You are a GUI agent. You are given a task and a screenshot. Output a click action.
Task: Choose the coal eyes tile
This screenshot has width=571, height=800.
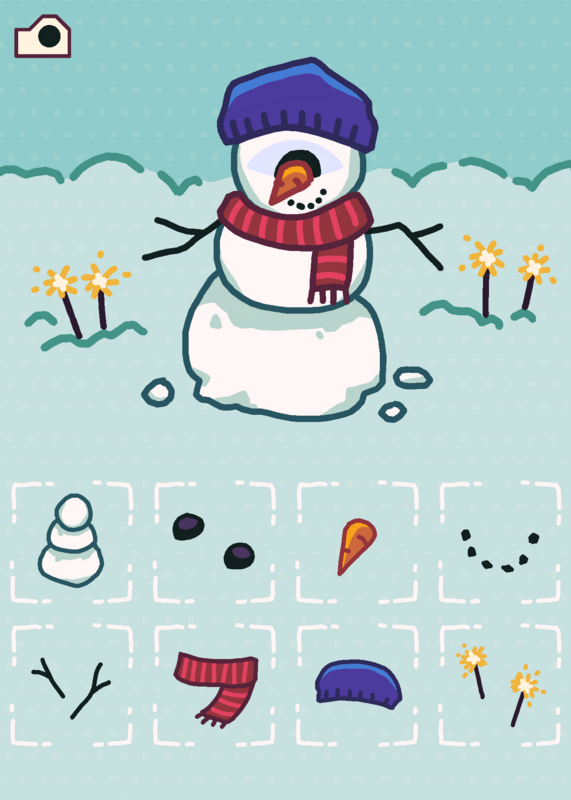coord(214,542)
